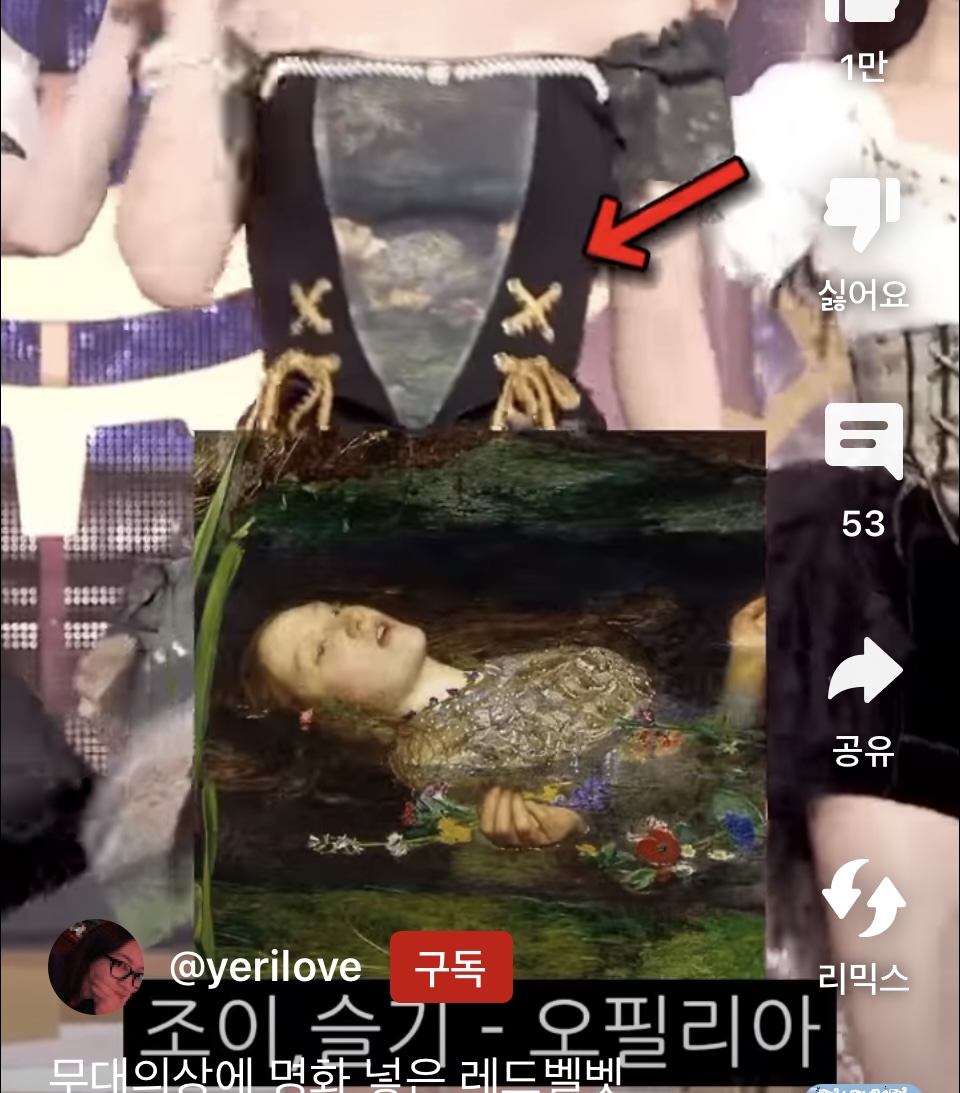Screen dimensions: 960x1093
Task: Remix this Short with 리믹스
Action: click(863, 899)
